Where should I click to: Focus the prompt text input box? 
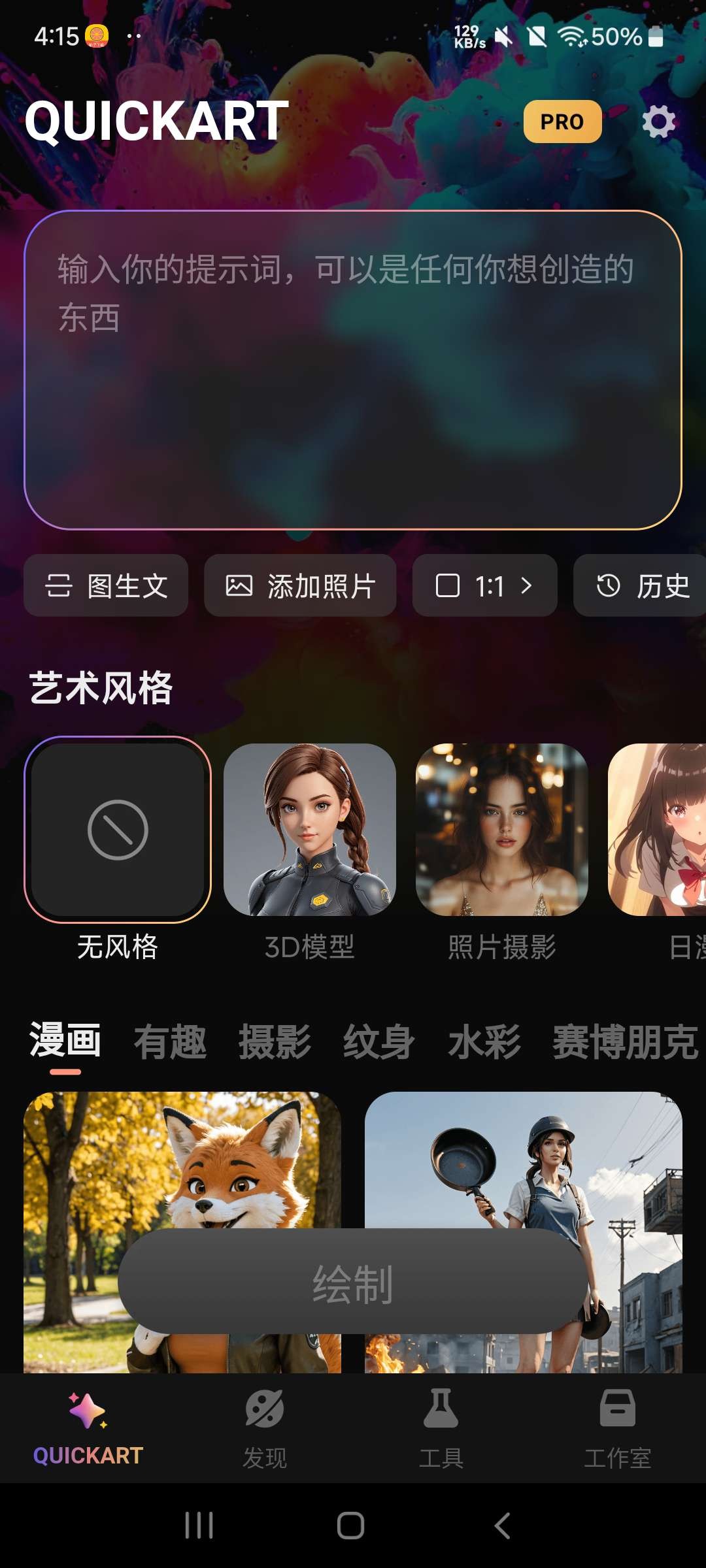353,370
